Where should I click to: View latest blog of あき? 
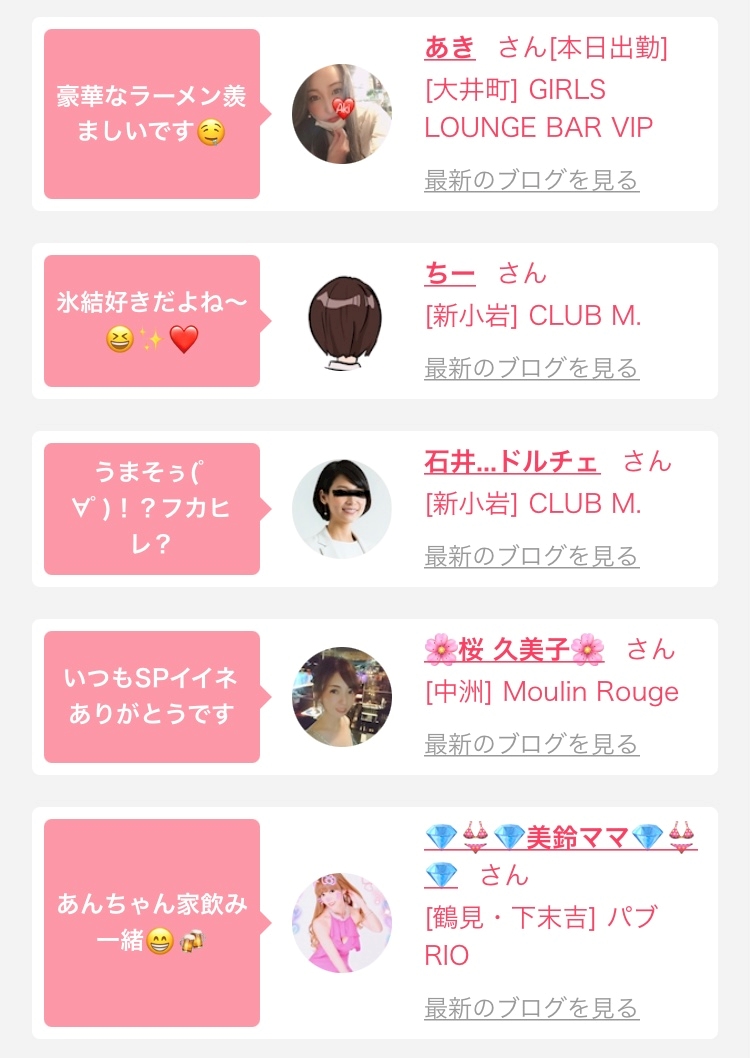[531, 181]
